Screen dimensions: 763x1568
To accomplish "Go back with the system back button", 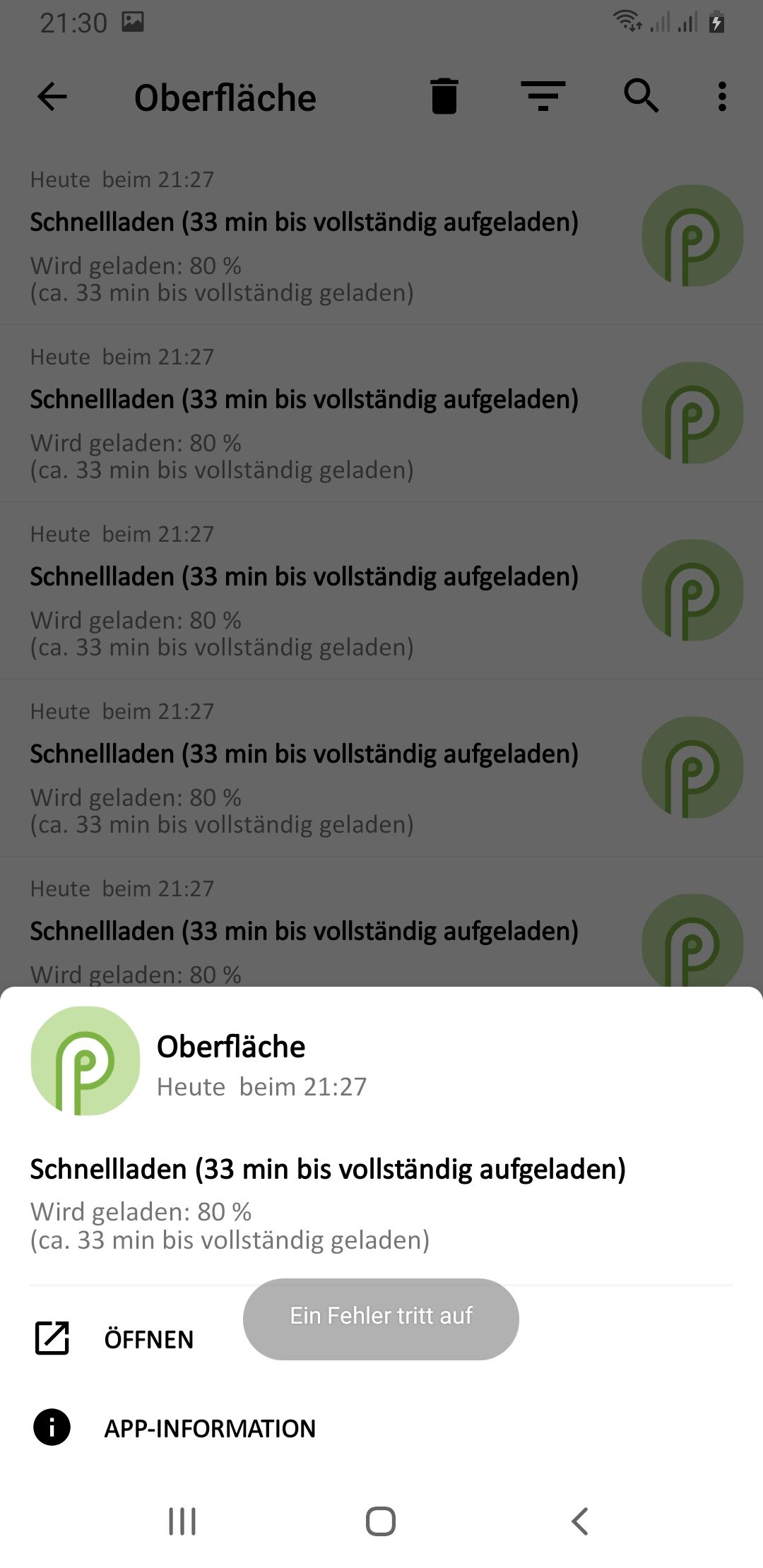I will point(579,1521).
